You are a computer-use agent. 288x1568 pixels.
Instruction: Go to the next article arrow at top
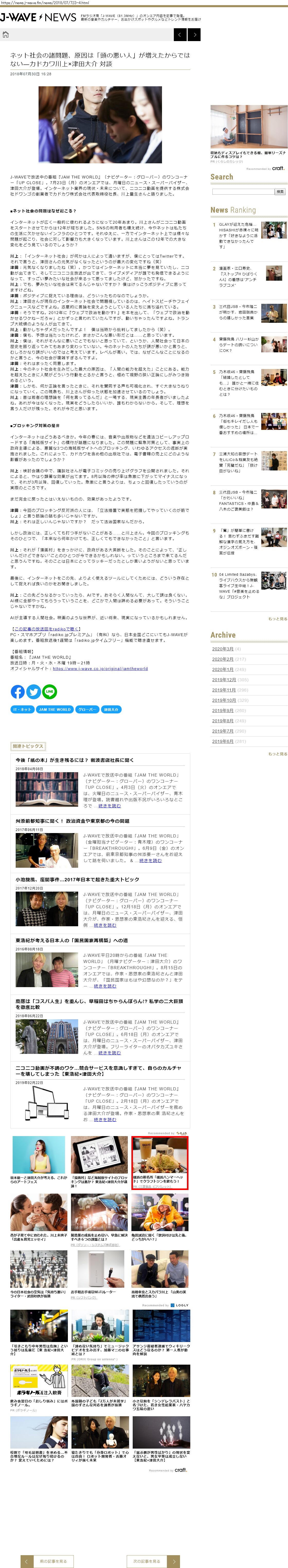pyautogui.click(x=194, y=35)
